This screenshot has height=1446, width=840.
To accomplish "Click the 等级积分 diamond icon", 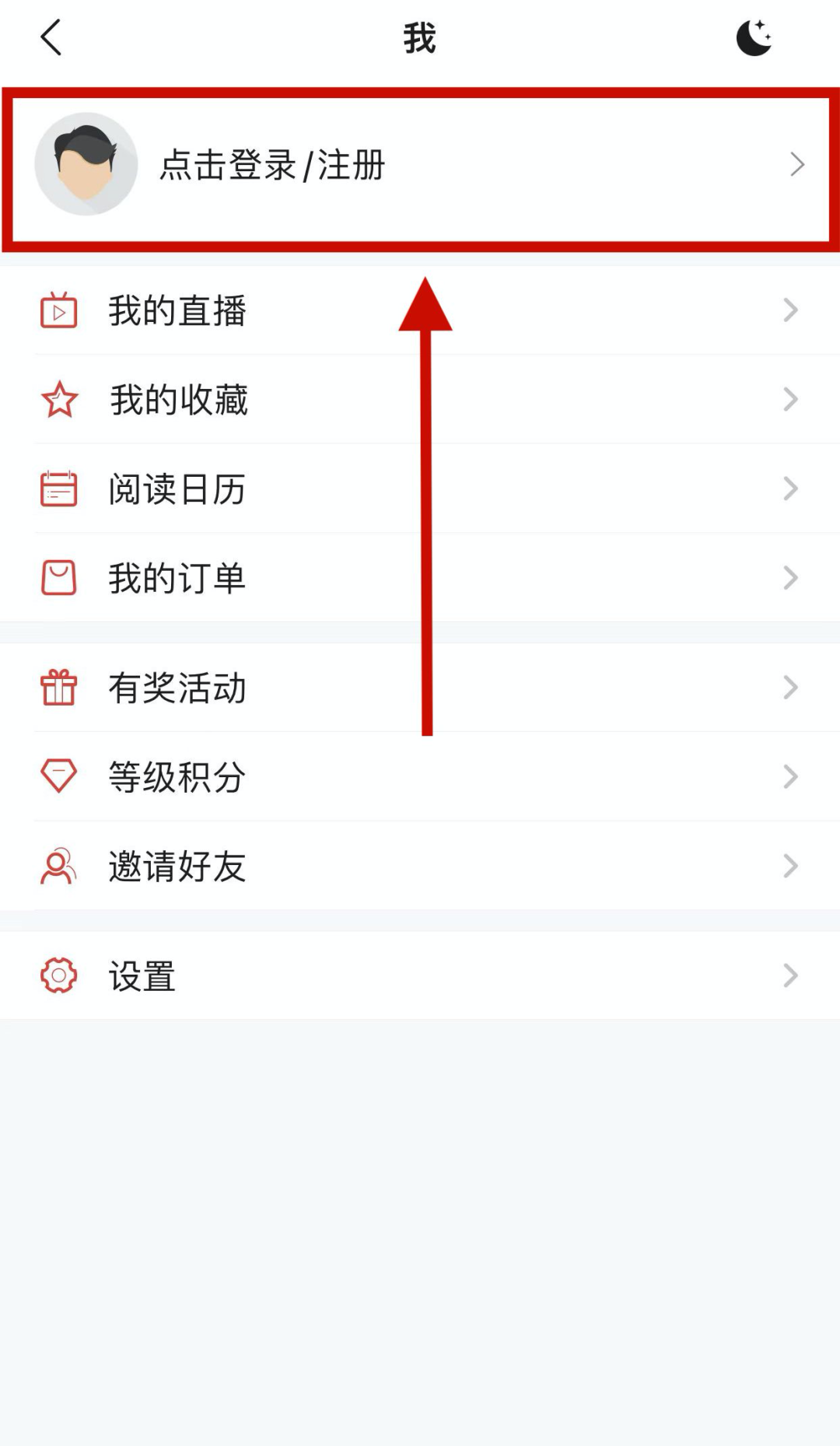I will (58, 776).
